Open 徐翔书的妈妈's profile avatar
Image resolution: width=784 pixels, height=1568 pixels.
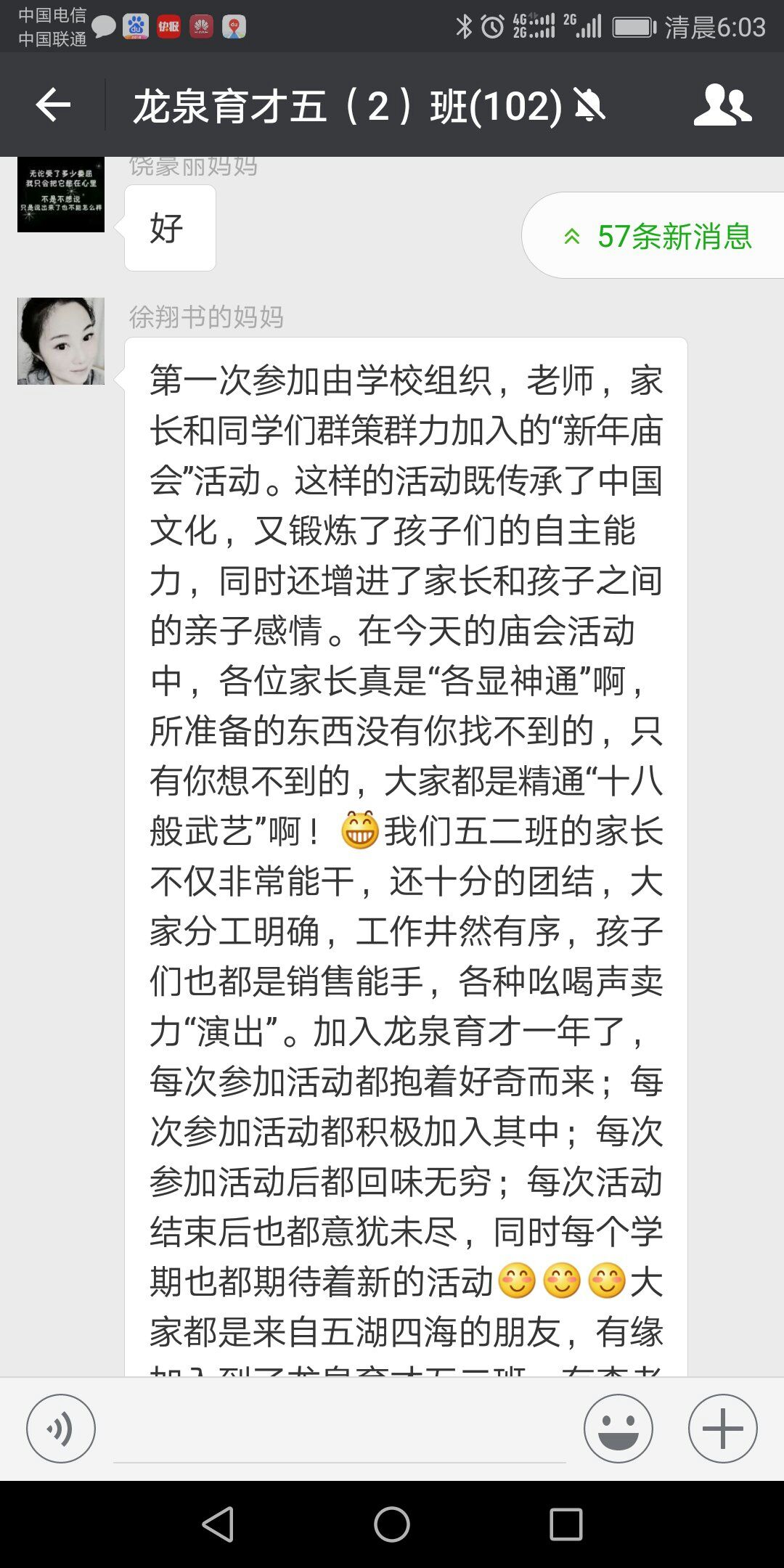pyautogui.click(x=61, y=341)
